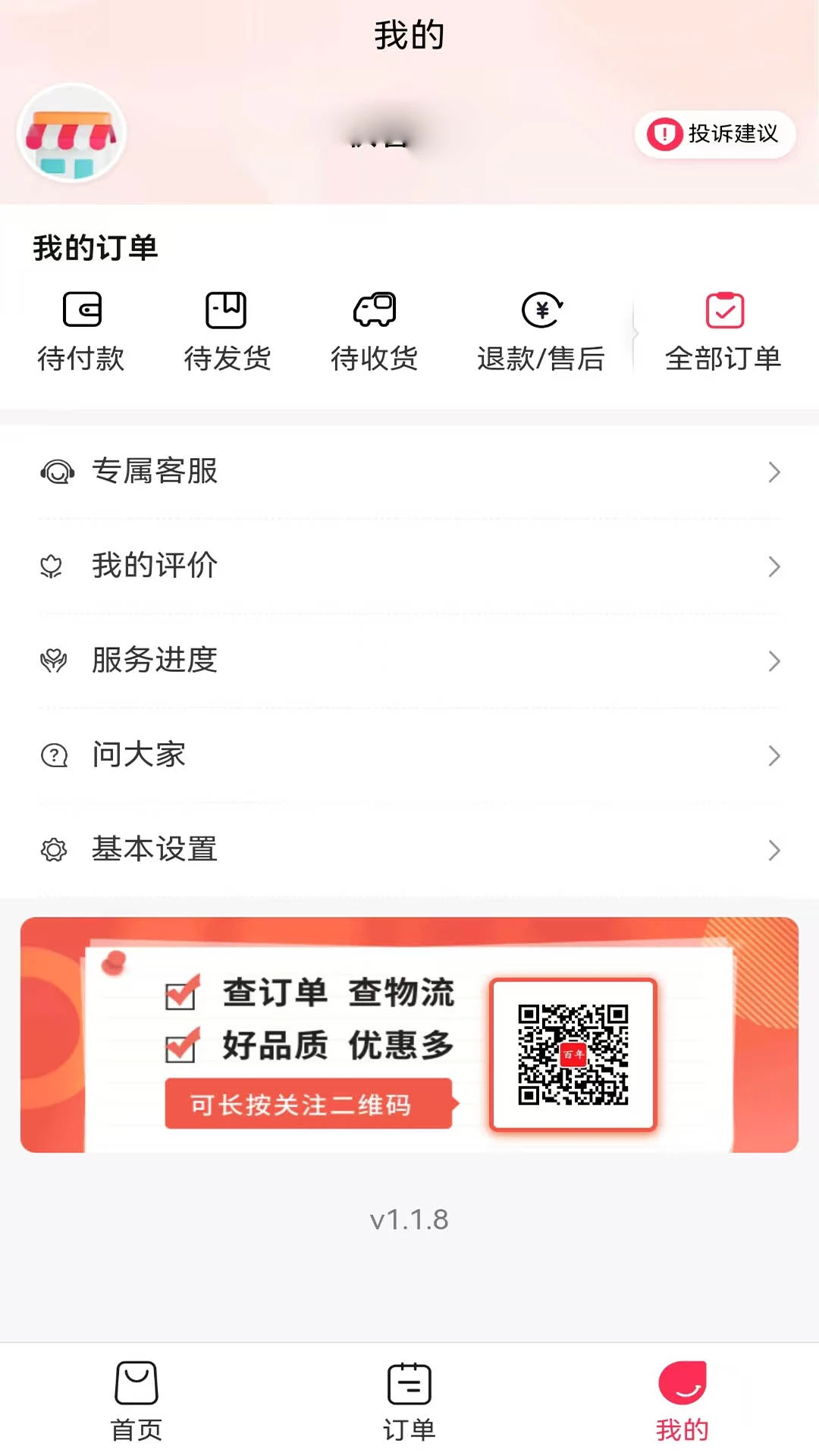Open the 待付款 pending payment icon
This screenshot has width=819, height=1456.
click(81, 330)
